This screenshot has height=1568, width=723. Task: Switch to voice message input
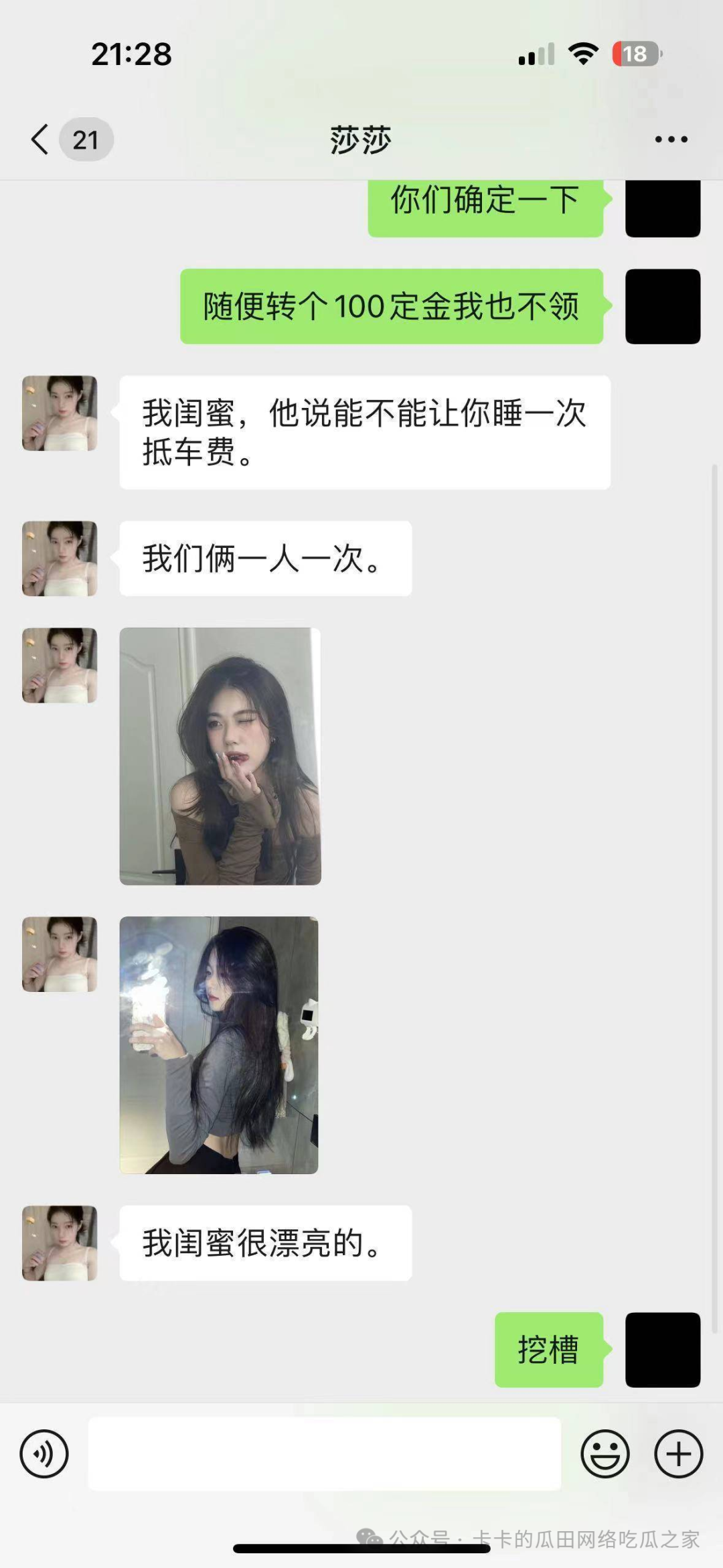pos(44,1453)
